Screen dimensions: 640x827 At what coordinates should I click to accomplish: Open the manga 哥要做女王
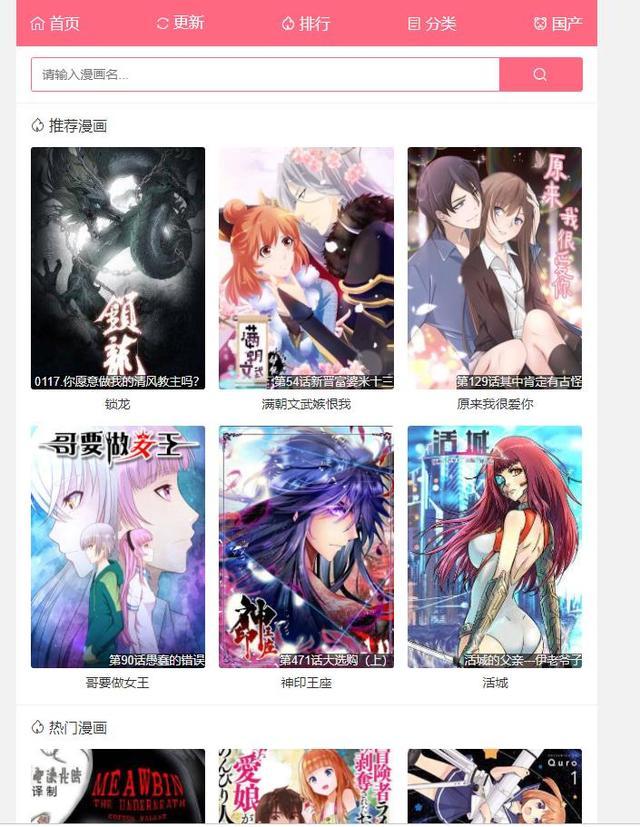pos(118,547)
